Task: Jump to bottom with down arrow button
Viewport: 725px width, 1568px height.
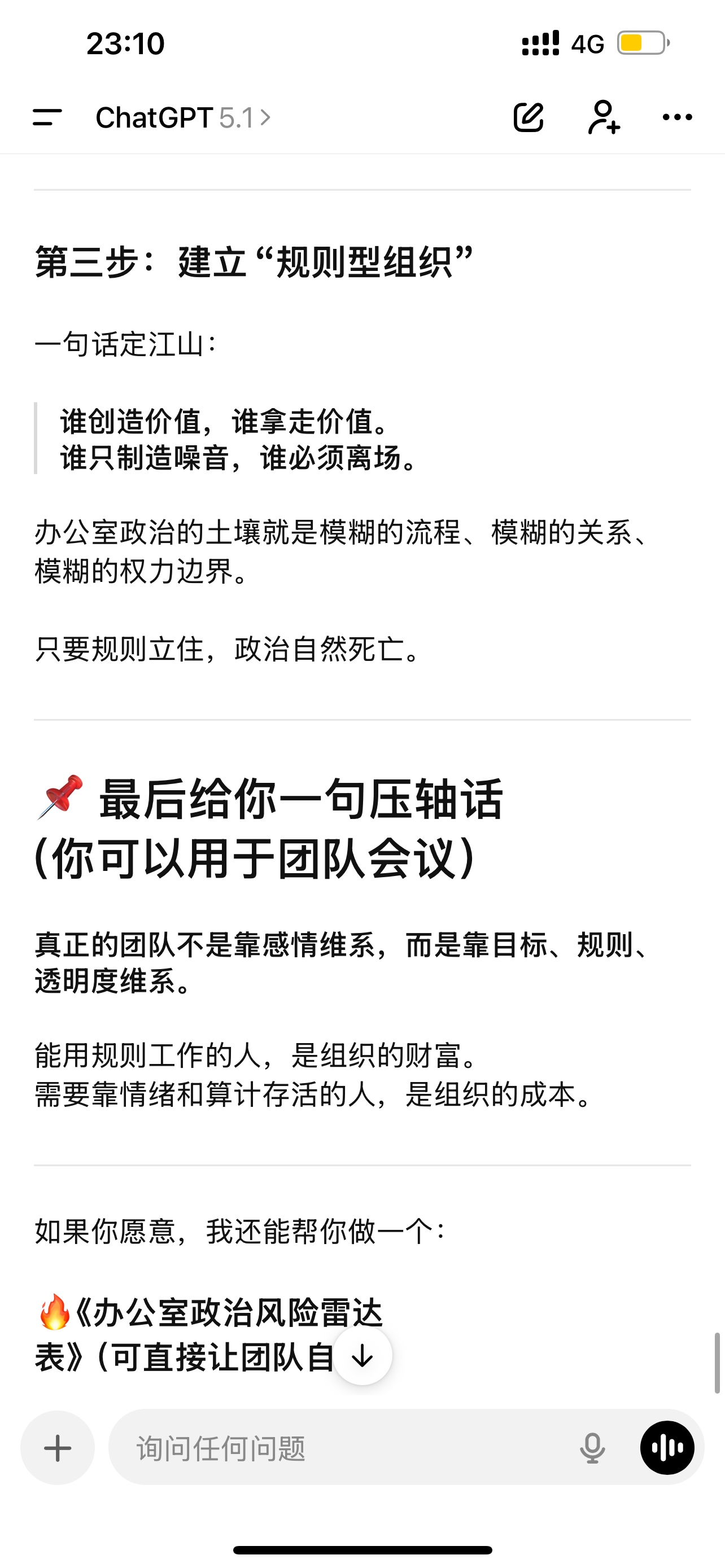Action: pyautogui.click(x=363, y=1356)
